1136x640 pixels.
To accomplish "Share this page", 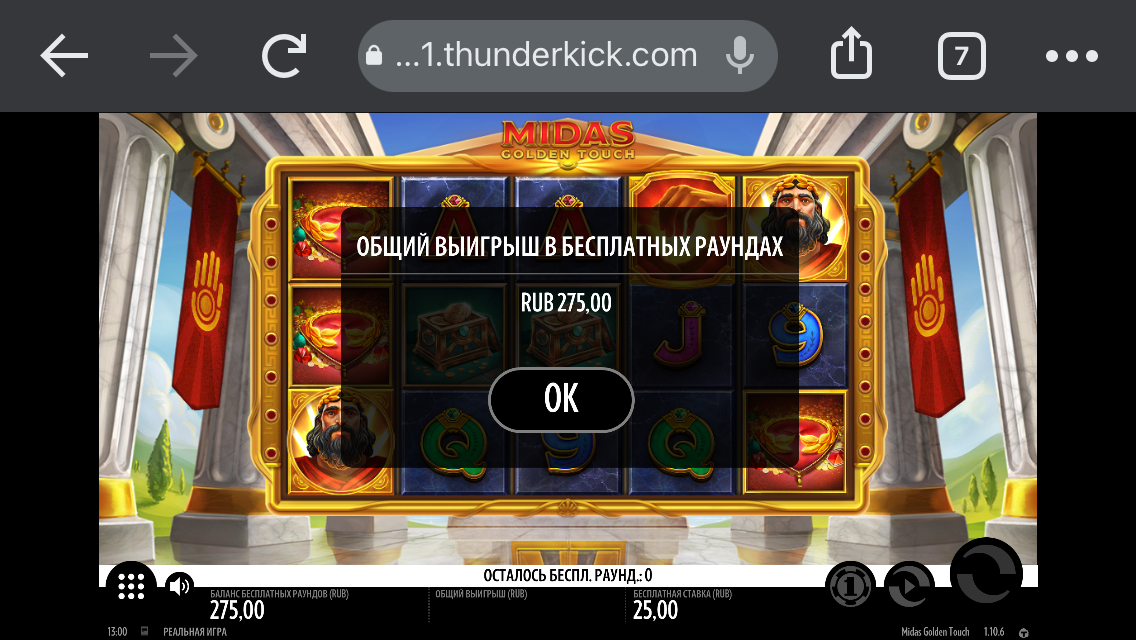I will click(851, 57).
